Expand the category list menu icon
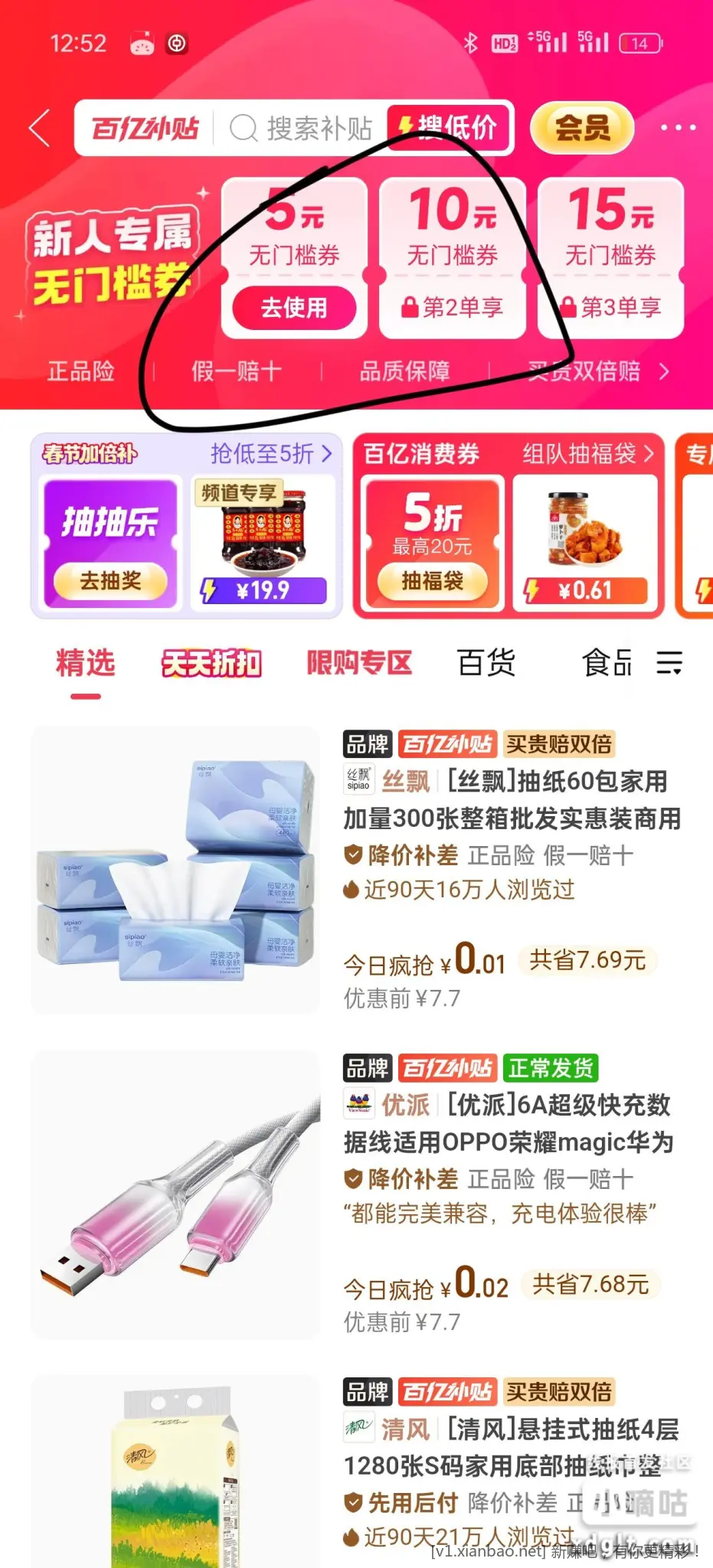The height and width of the screenshot is (1568, 713). 669,663
